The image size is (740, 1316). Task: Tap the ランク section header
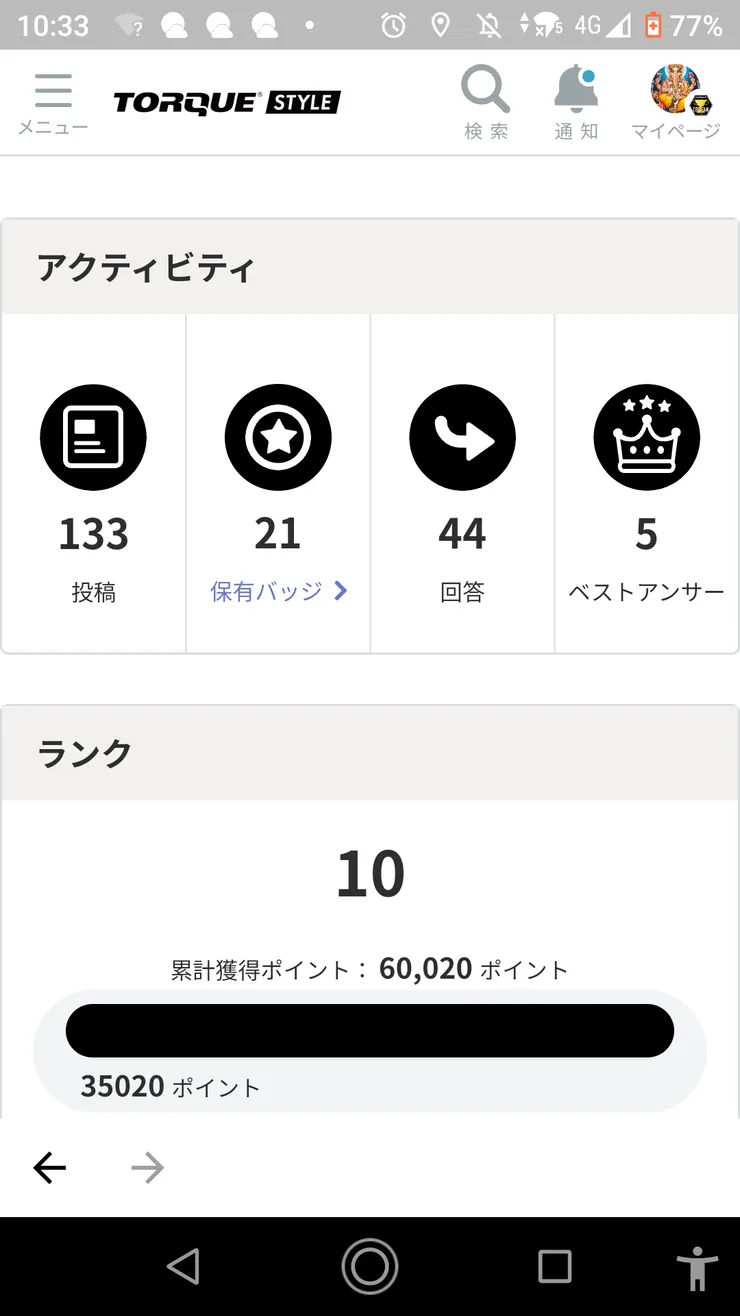85,752
